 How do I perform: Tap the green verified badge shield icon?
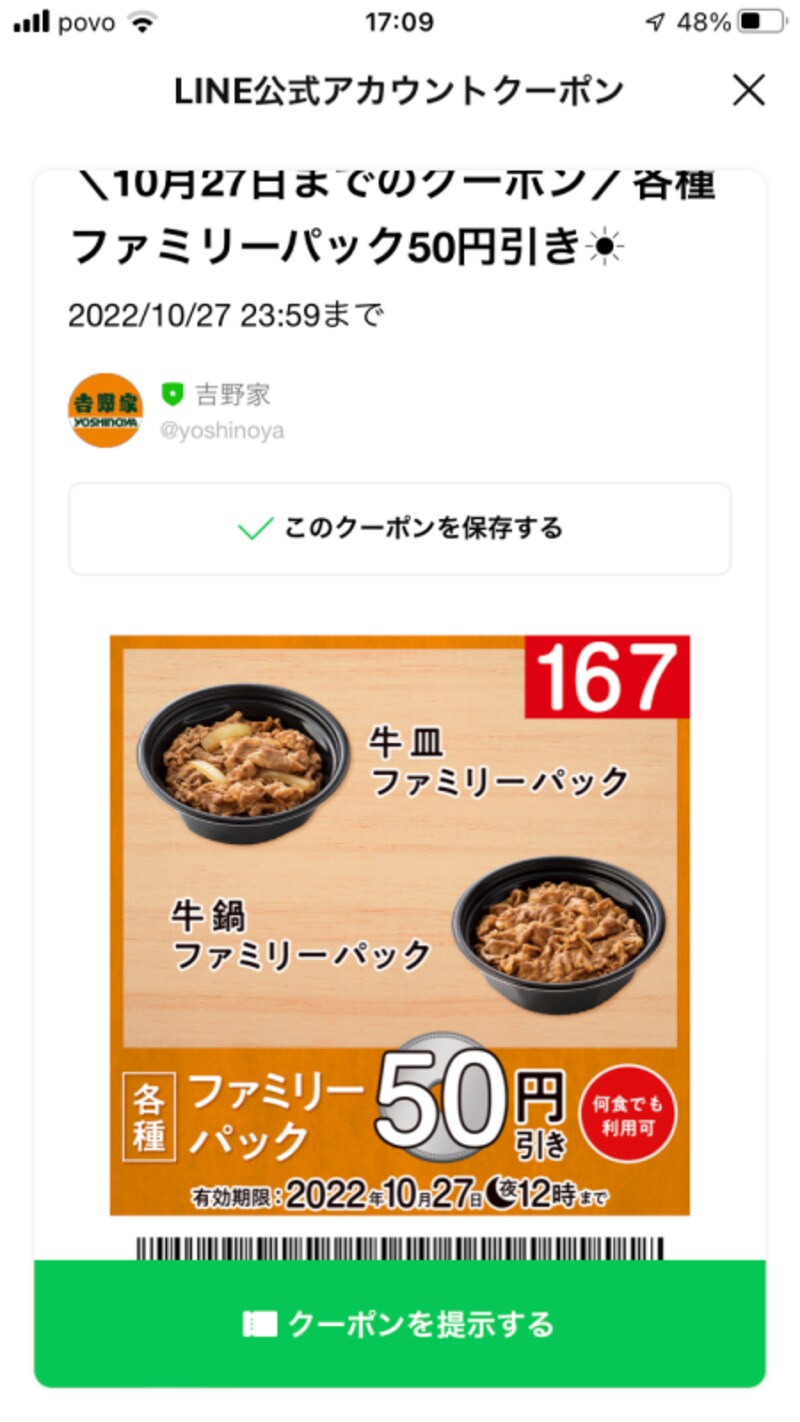(172, 394)
